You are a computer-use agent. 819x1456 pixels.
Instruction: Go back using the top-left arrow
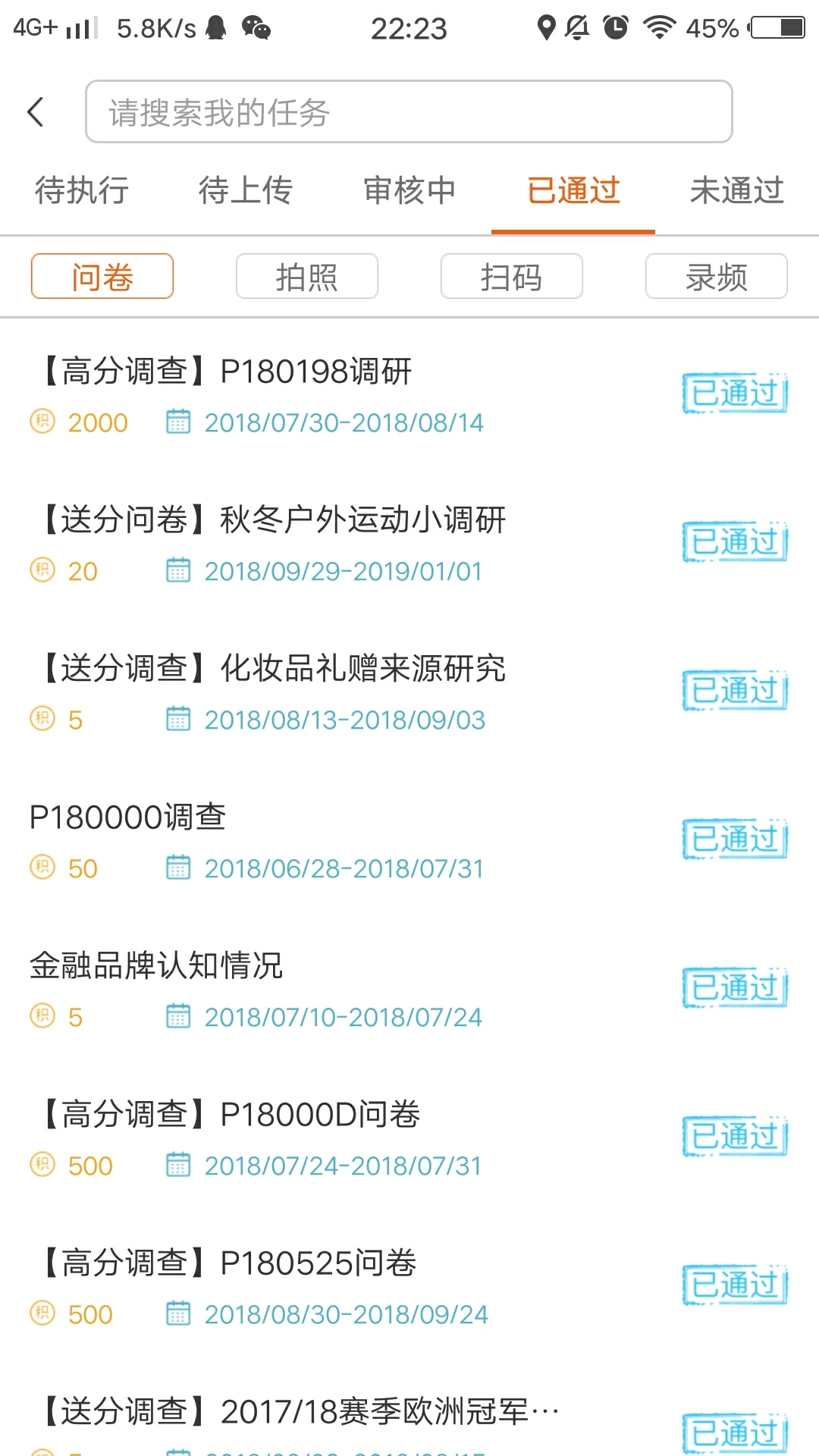point(36,112)
